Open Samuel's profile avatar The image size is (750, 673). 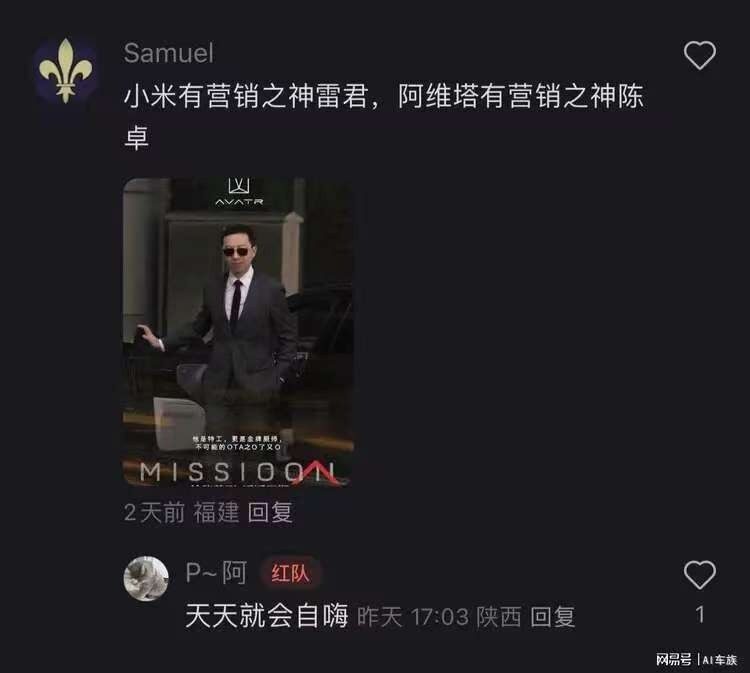(66, 71)
